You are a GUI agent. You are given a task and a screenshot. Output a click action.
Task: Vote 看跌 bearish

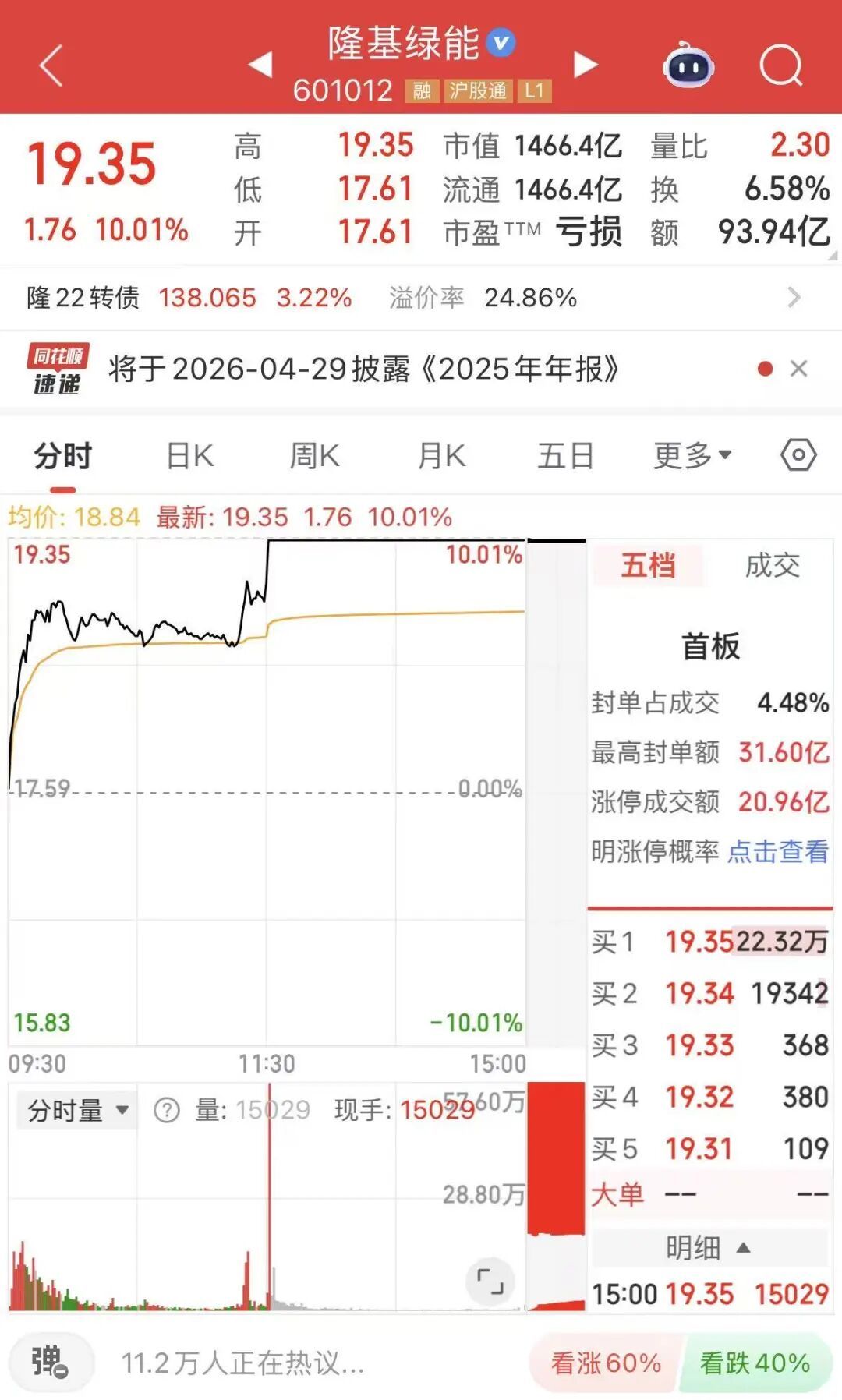(x=755, y=1363)
